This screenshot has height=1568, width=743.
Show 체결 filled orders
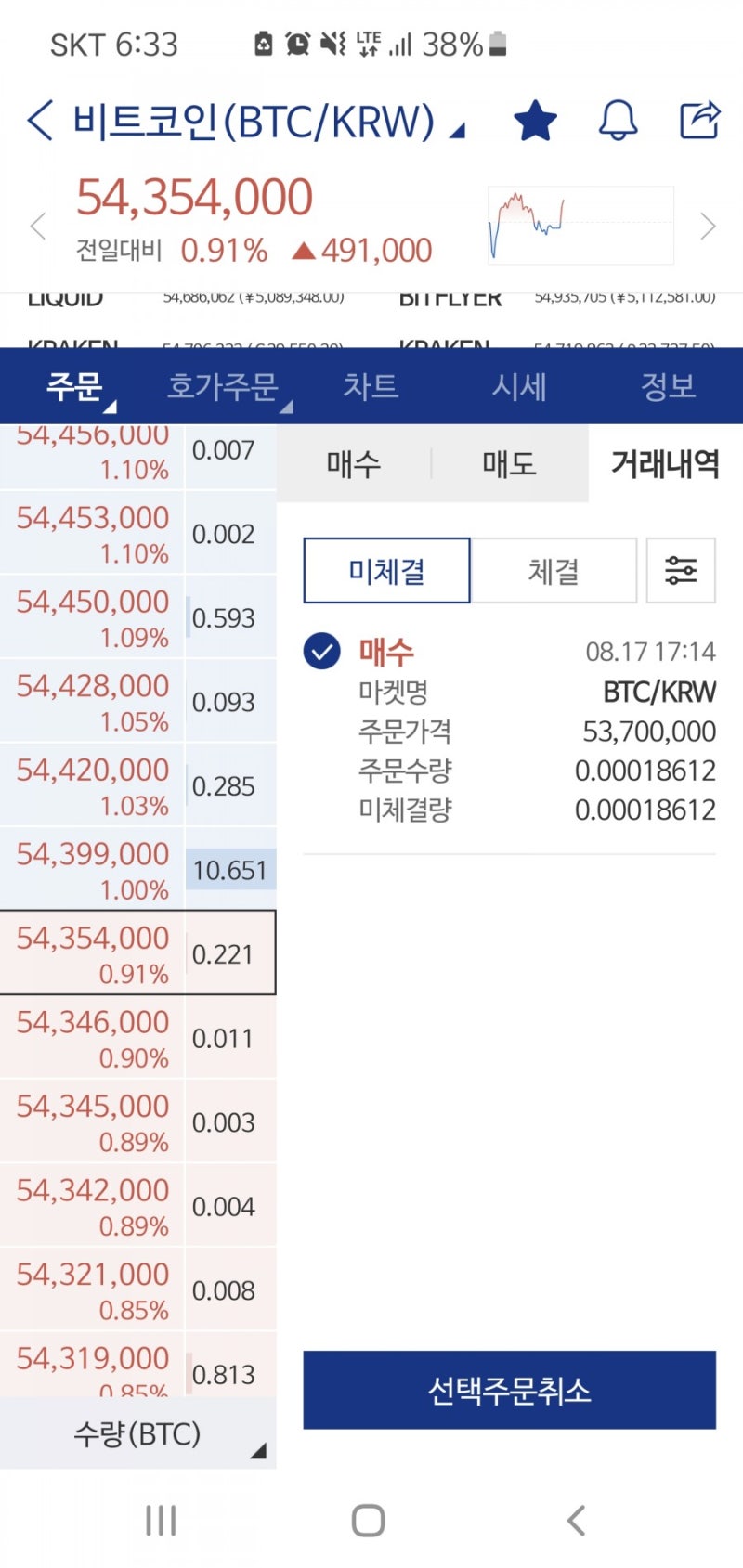click(x=554, y=570)
